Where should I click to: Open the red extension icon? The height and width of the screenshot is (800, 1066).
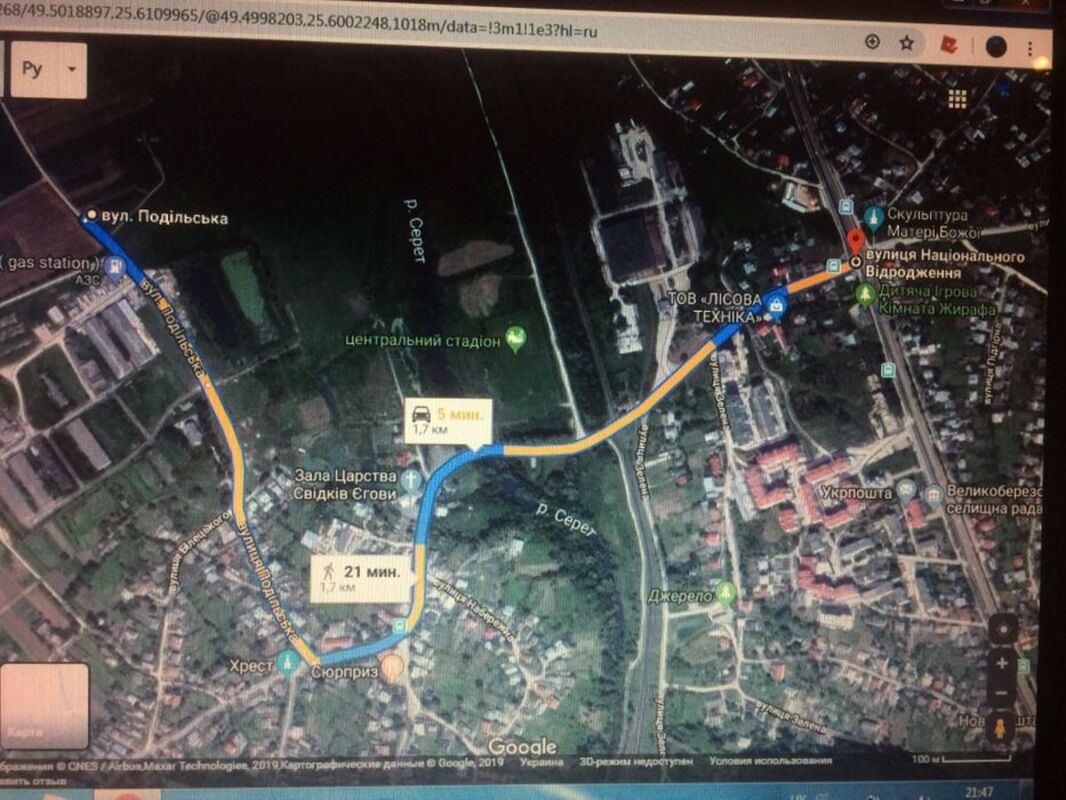948,44
